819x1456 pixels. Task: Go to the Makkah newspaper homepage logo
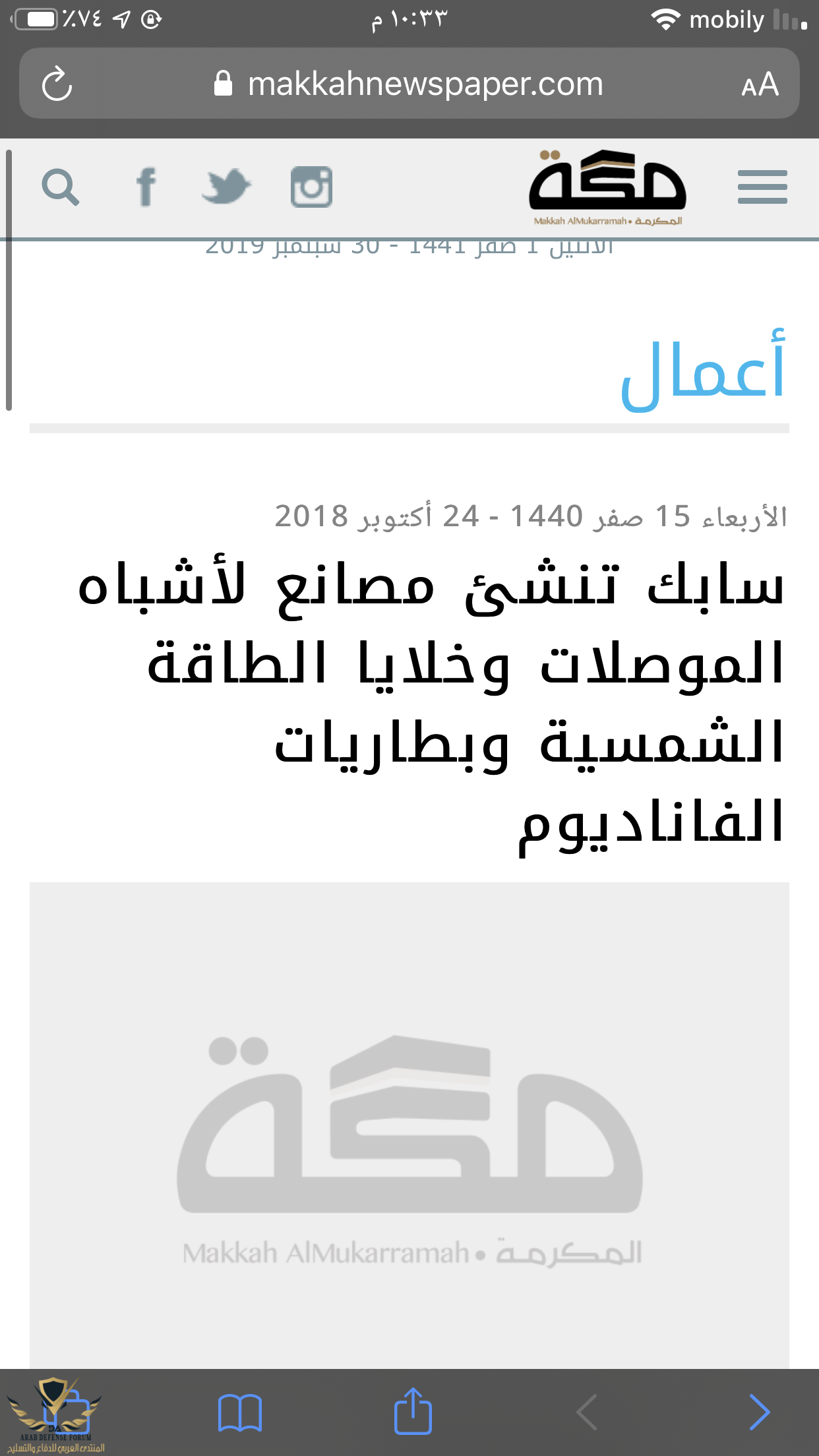coord(607,187)
